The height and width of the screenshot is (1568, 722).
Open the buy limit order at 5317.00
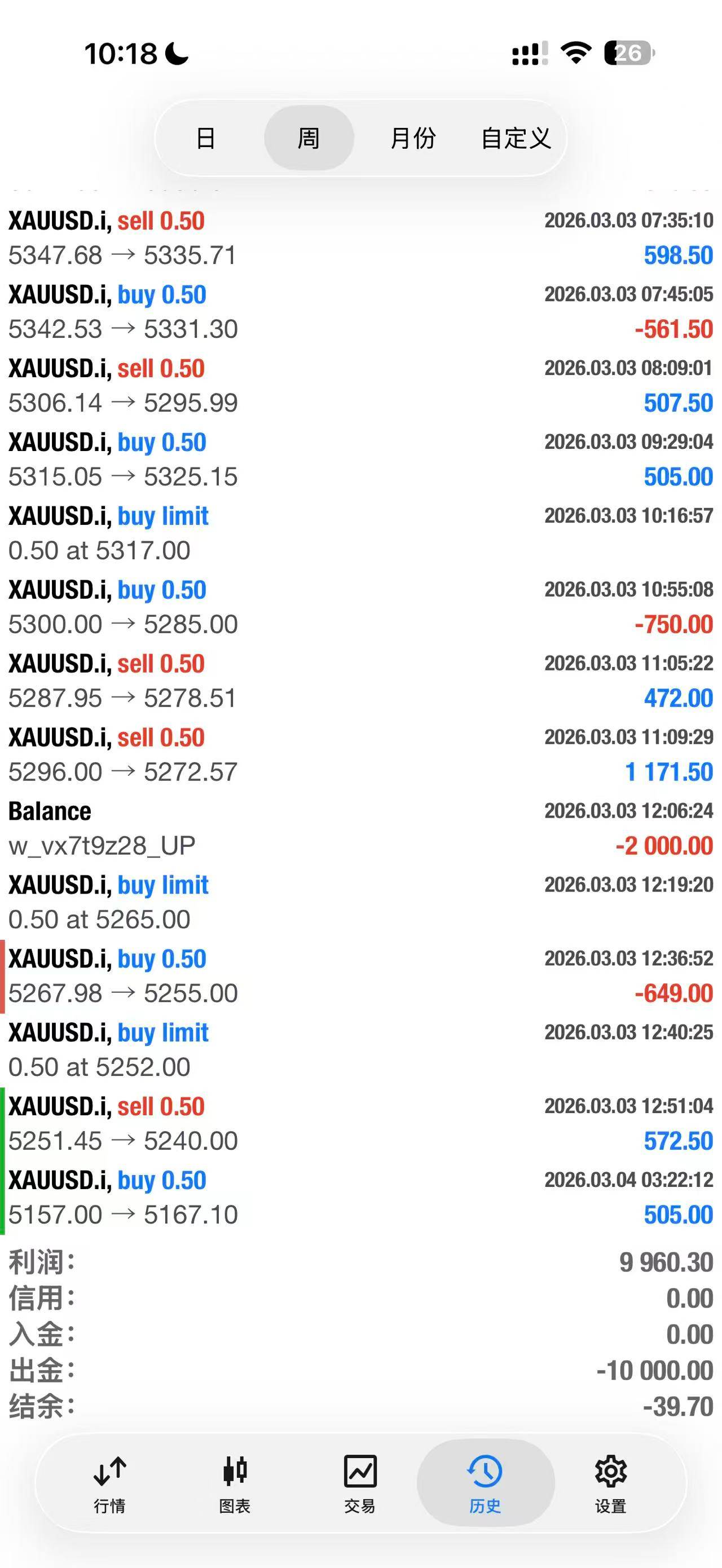coord(360,533)
